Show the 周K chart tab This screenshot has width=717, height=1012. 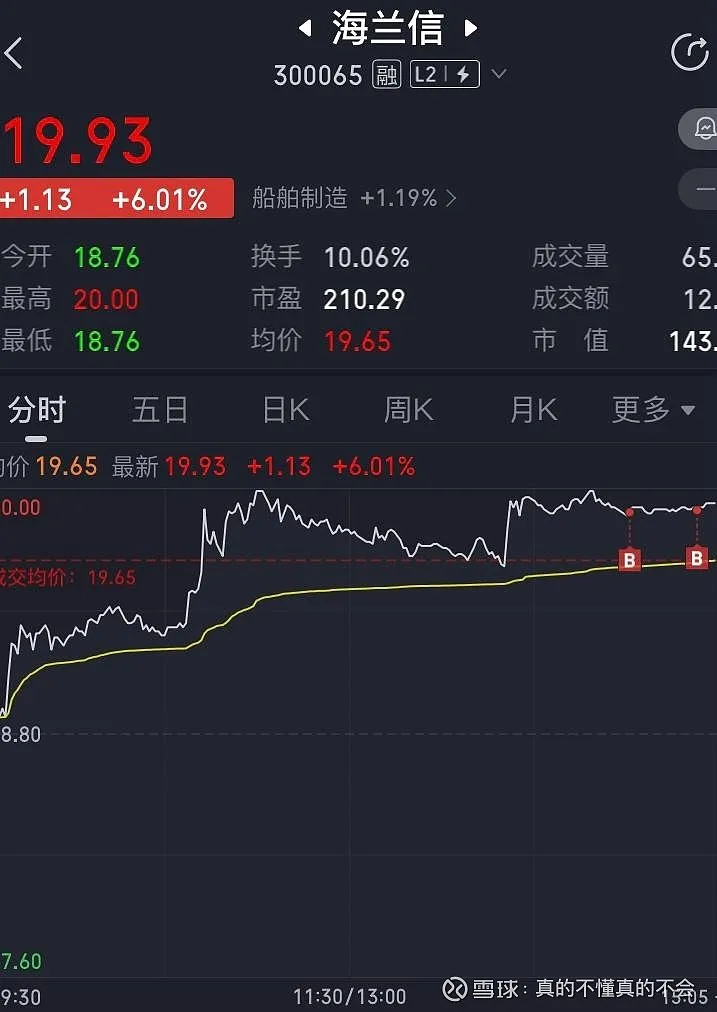tap(408, 410)
